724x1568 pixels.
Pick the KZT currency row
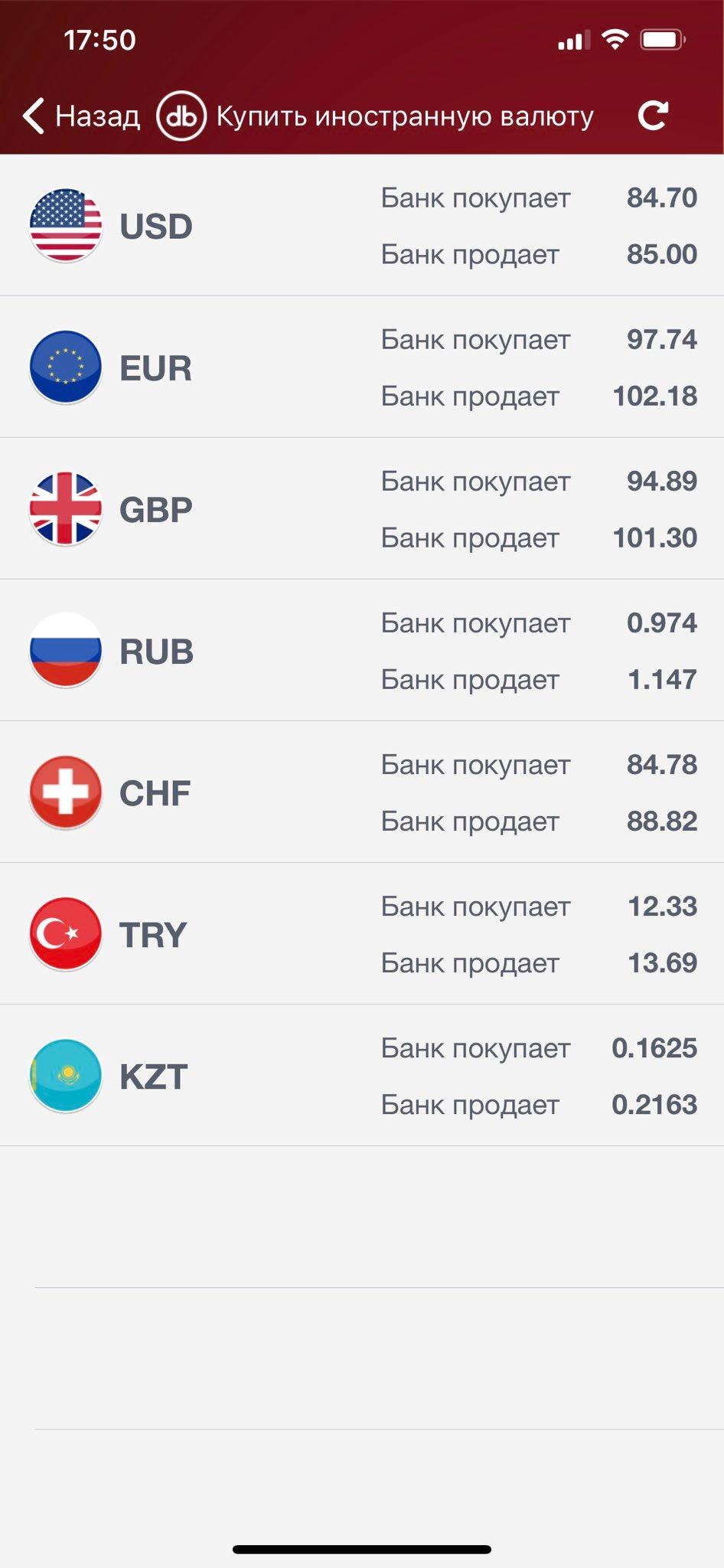[x=362, y=1075]
